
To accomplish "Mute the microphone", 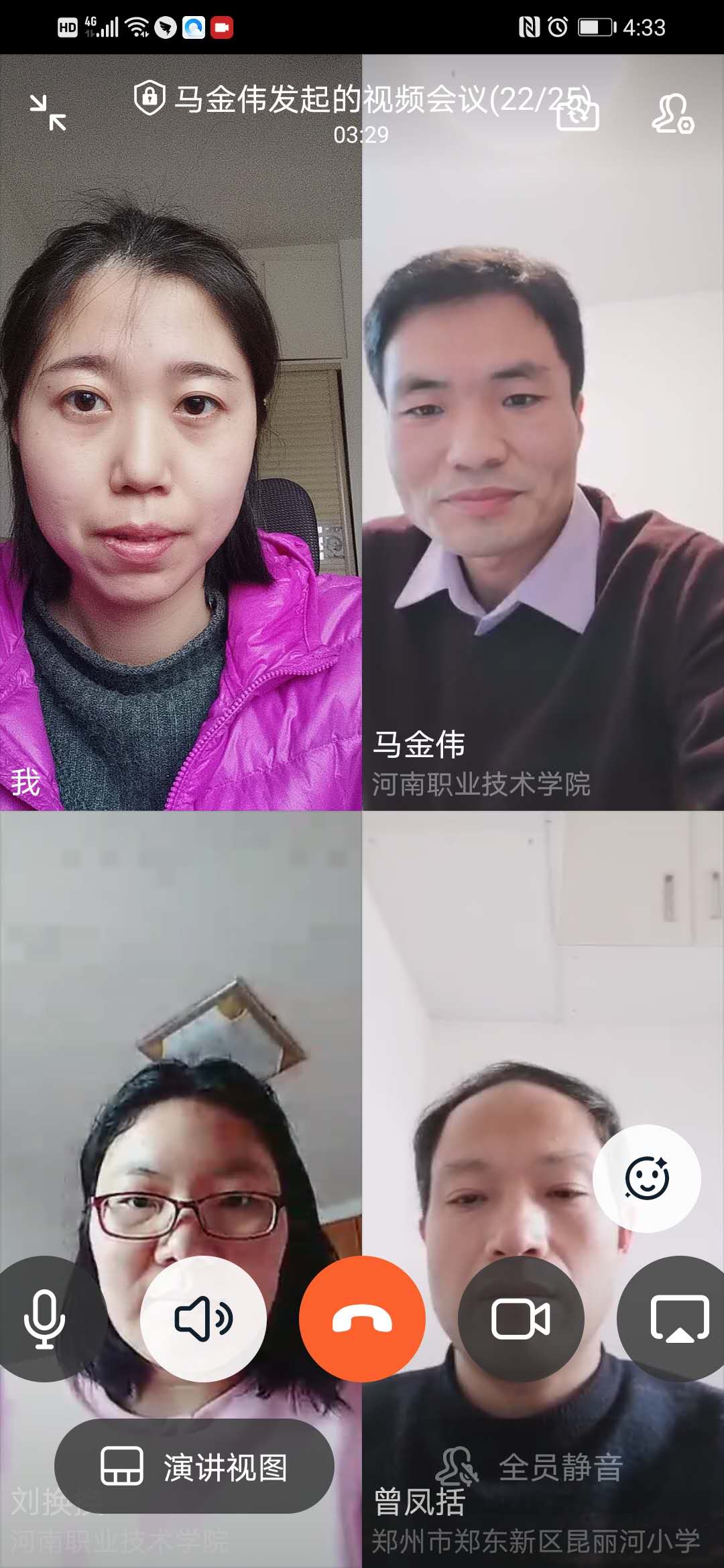I will [44, 1319].
